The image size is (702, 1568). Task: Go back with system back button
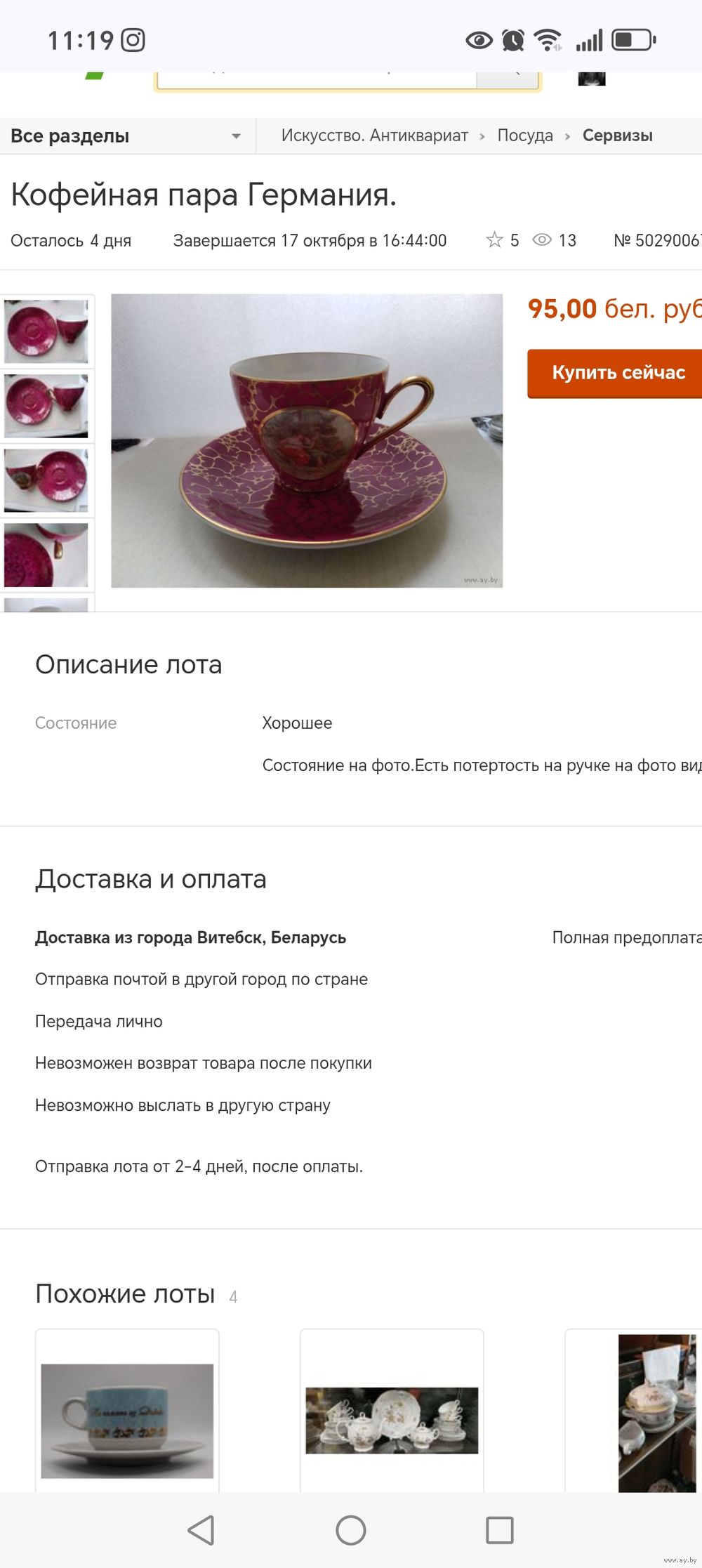[201, 1529]
